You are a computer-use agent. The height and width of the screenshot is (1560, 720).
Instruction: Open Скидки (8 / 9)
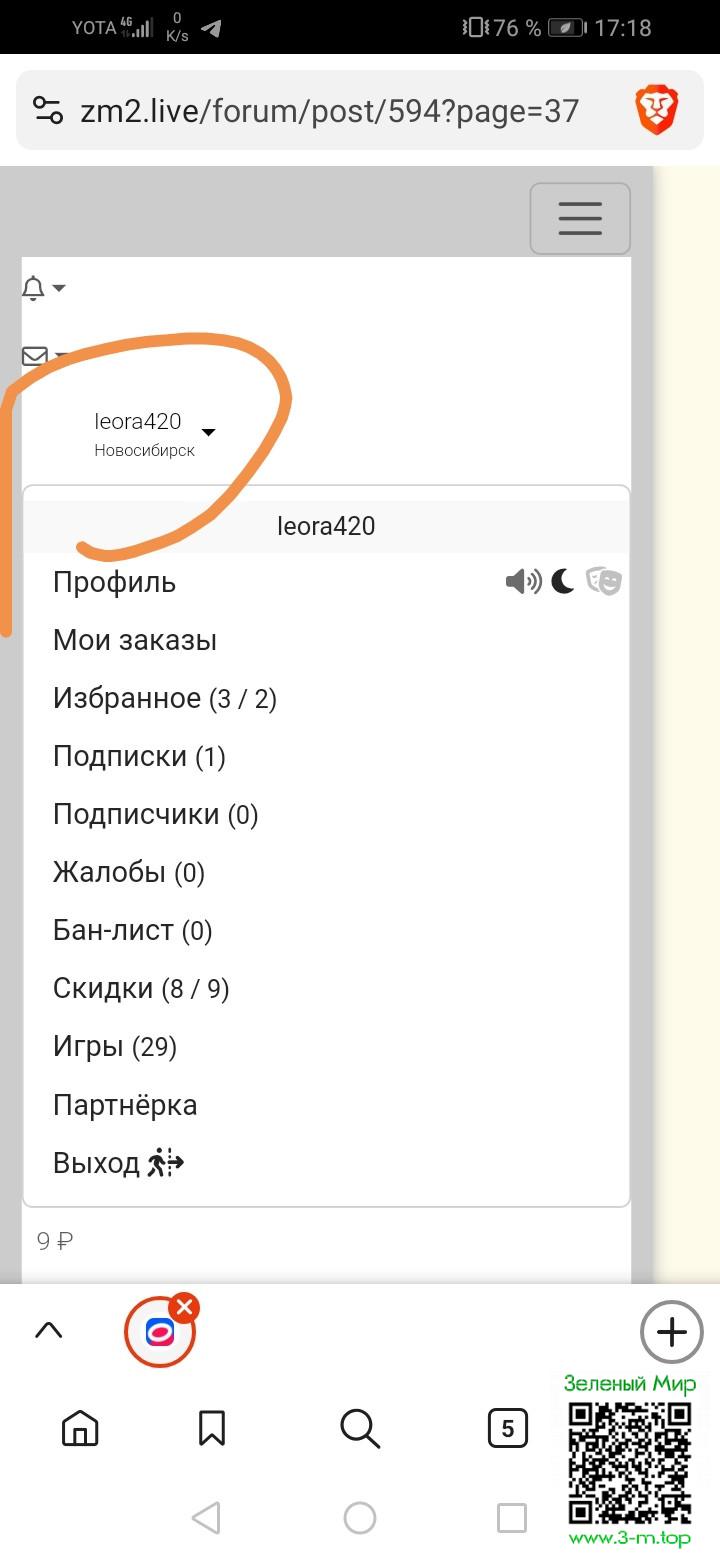pos(140,988)
